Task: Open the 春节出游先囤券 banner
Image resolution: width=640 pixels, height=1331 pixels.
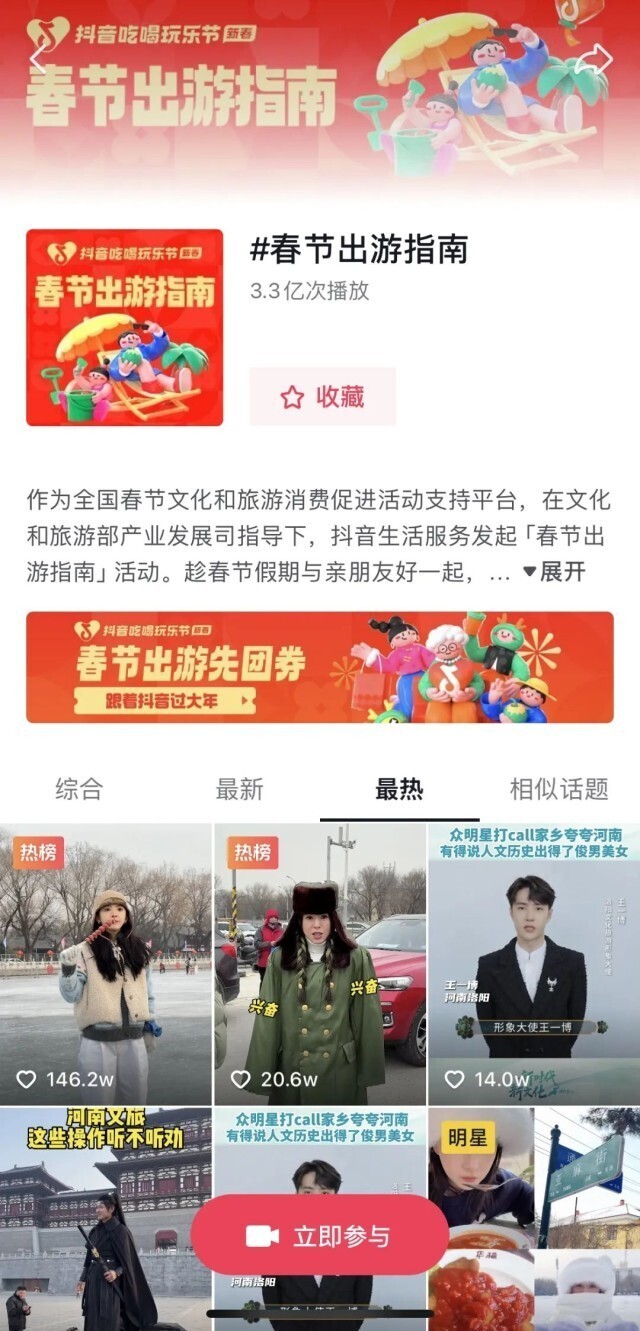Action: click(319, 667)
